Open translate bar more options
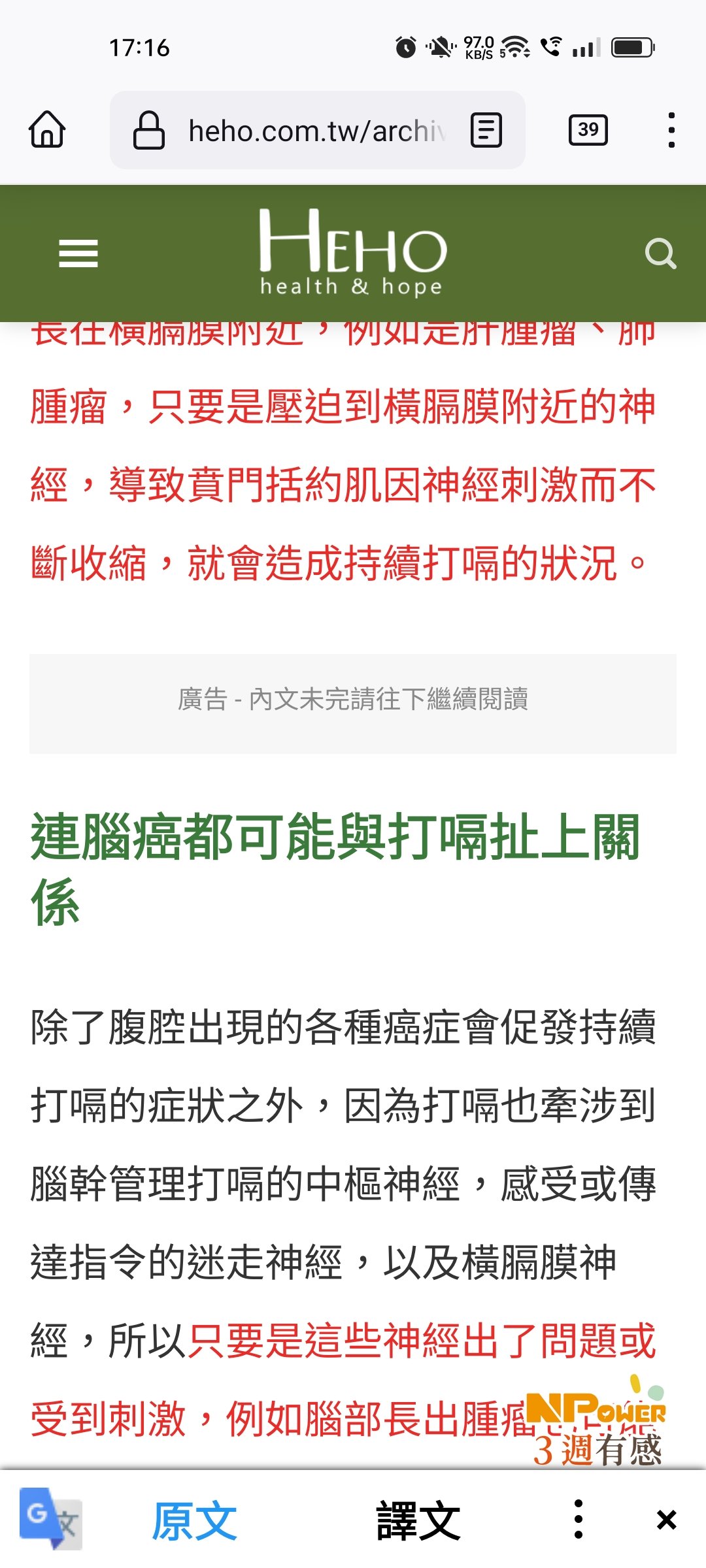Image resolution: width=706 pixels, height=1568 pixels. coord(578,1520)
